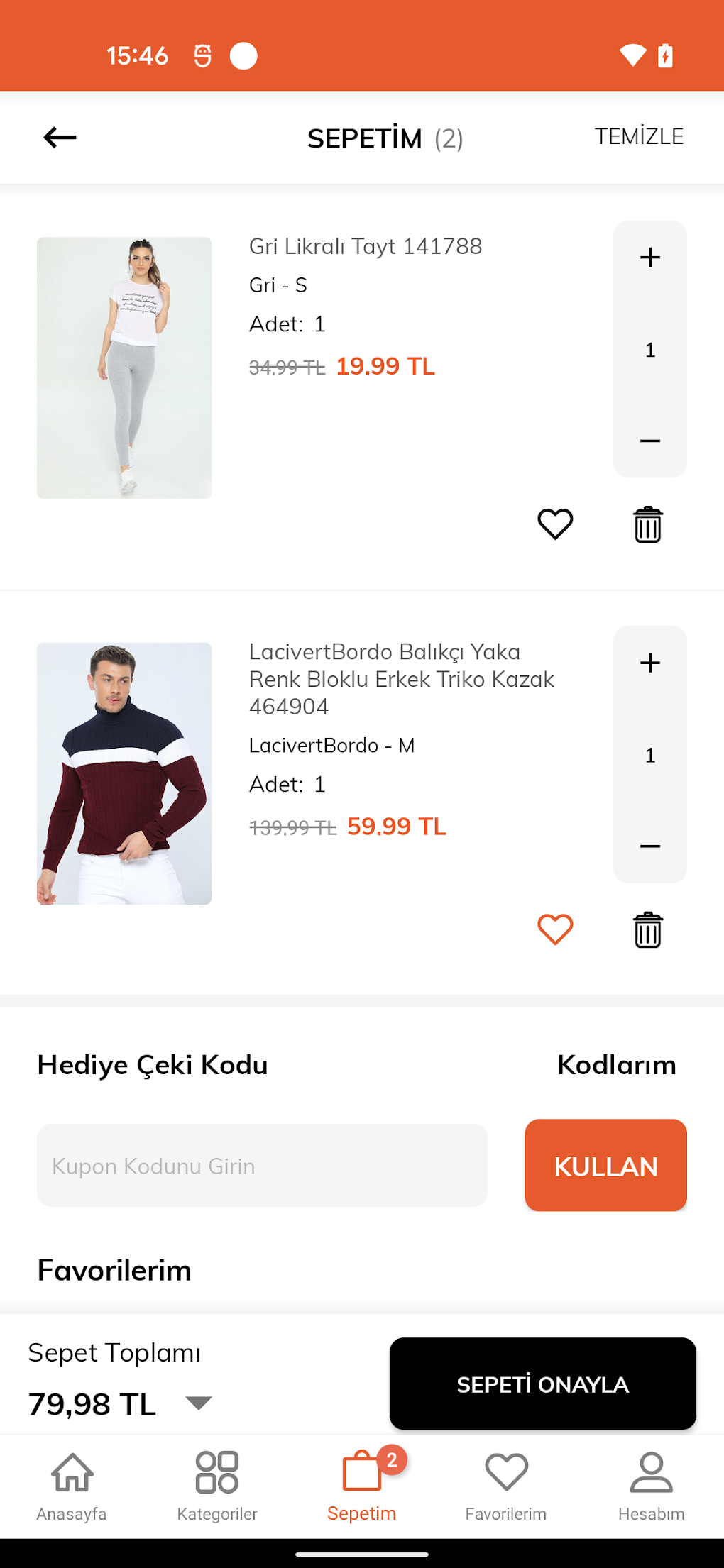Unfavorite the LacivertBordo Triko Kazak heart
The height and width of the screenshot is (1568, 724).
554,928
